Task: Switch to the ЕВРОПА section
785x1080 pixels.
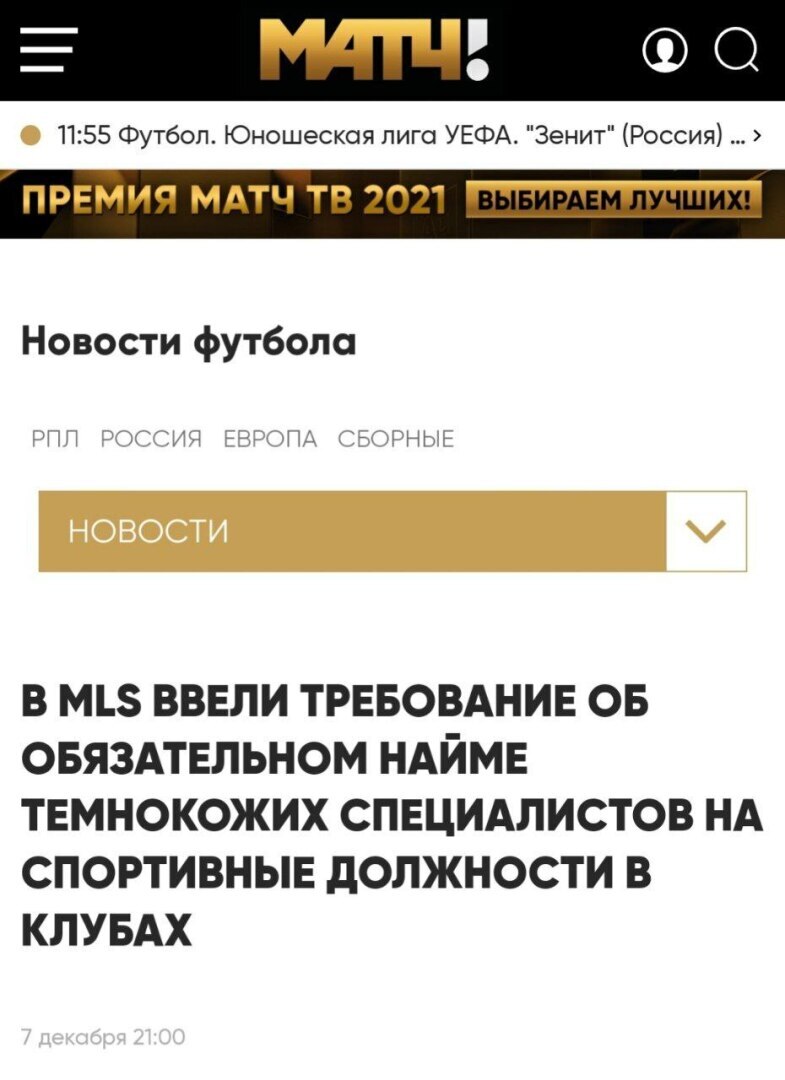Action: (x=270, y=438)
